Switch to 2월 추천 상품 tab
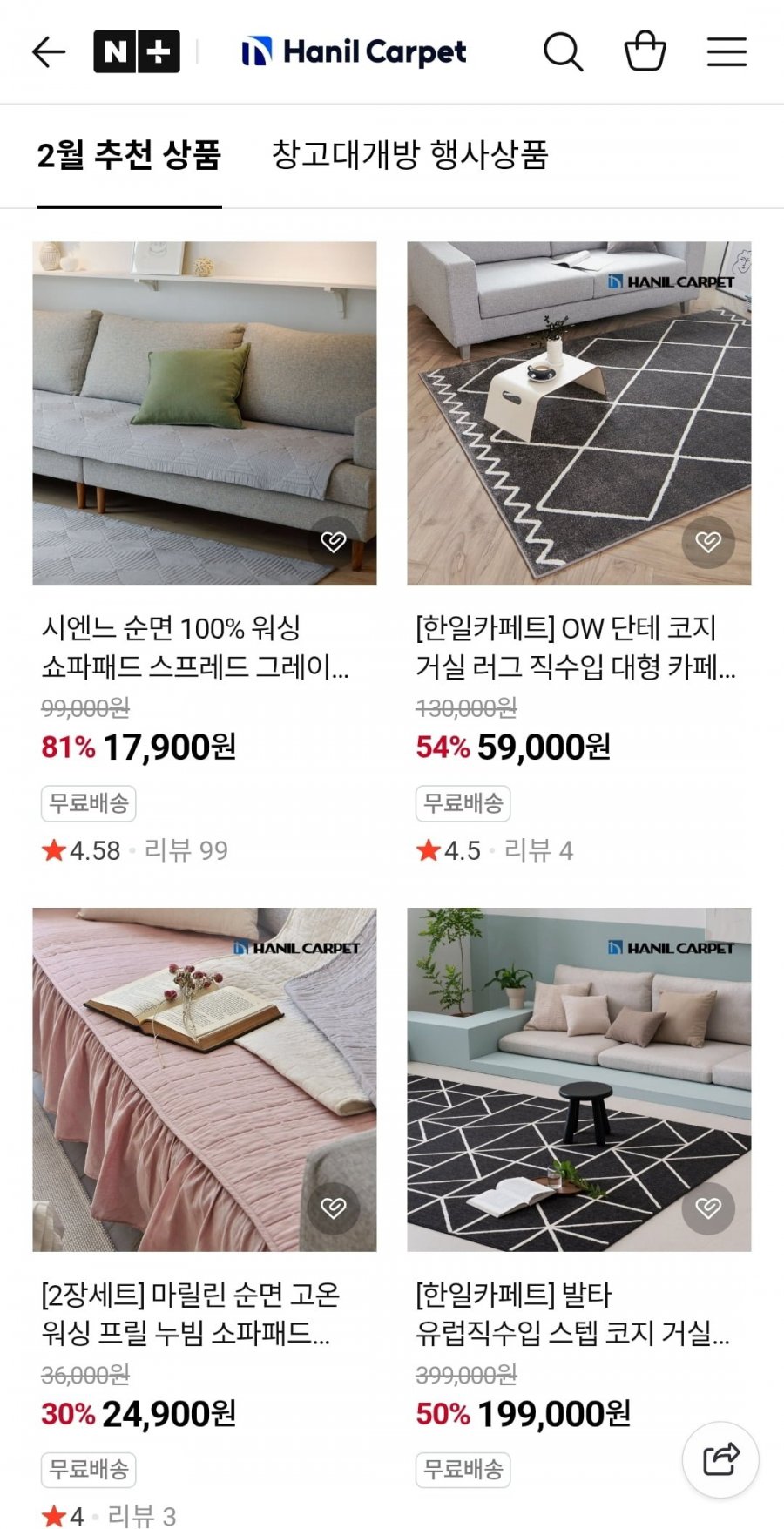Screen dimensions: 784x1529 tap(129, 156)
